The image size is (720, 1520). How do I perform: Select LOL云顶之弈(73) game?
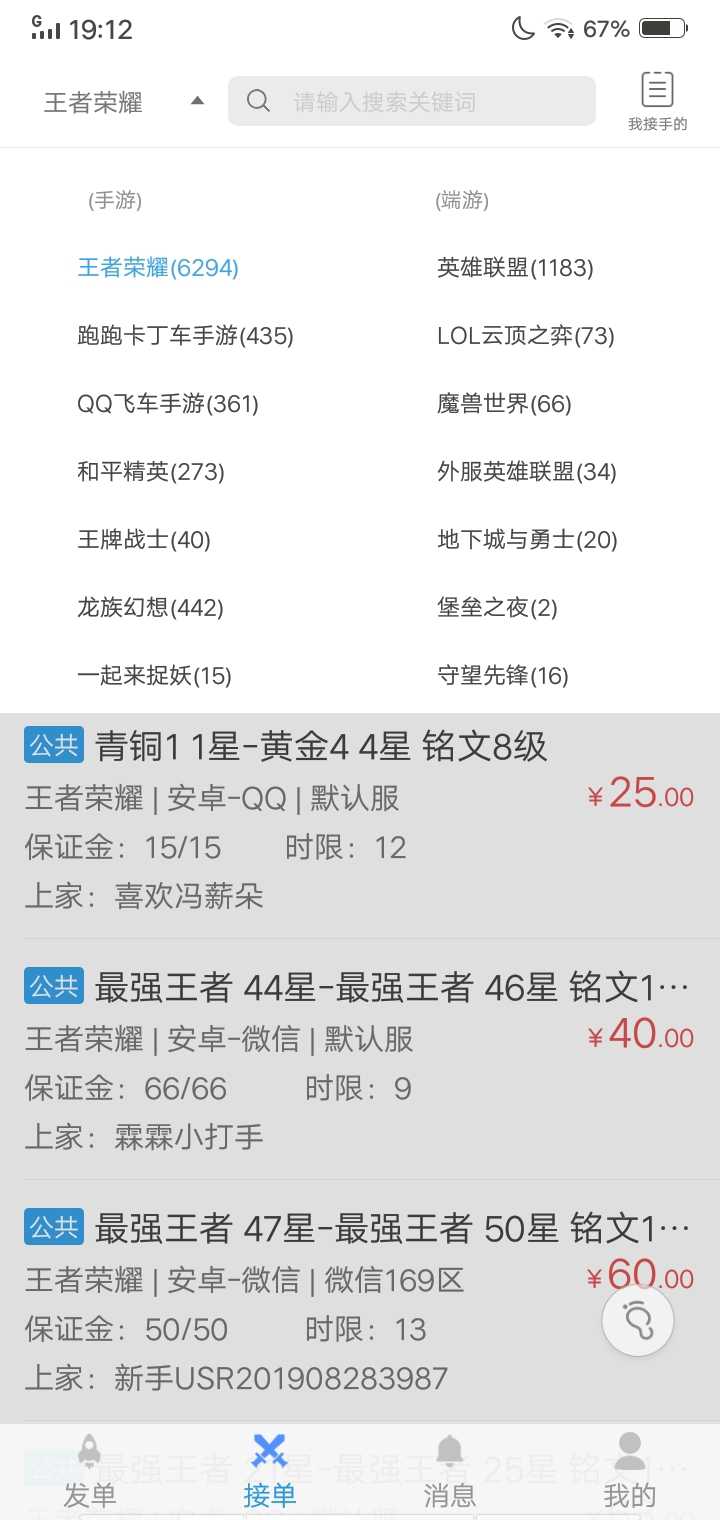525,336
